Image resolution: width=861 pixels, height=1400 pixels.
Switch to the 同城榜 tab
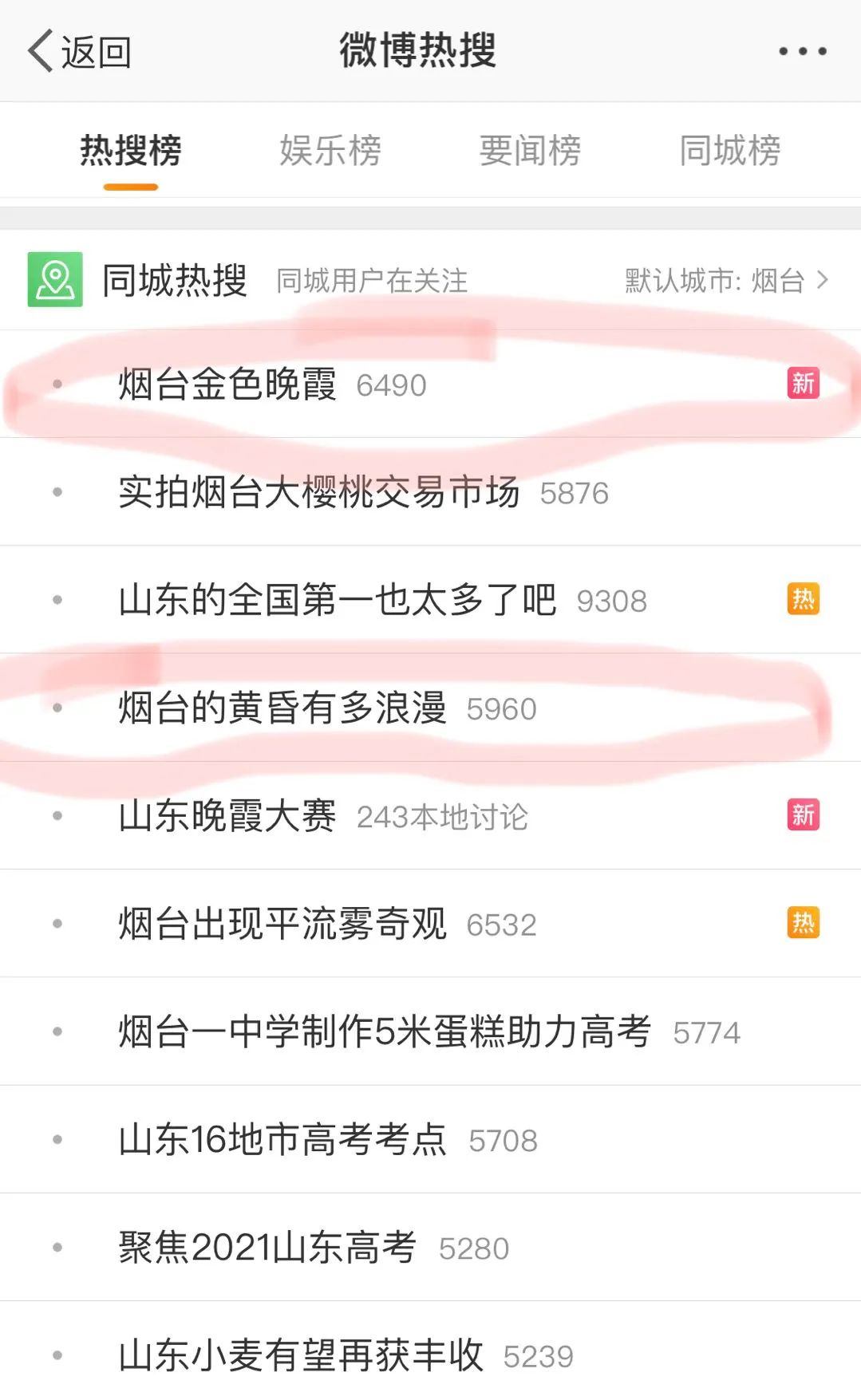tap(729, 151)
